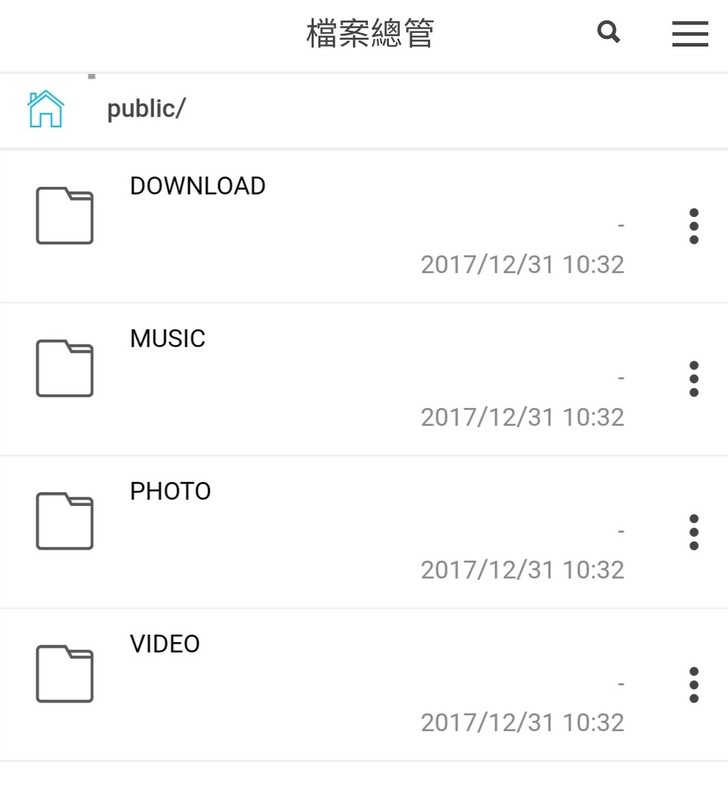Open the VIDEO folder
Viewport: 728px width, 786px height.
click(x=165, y=645)
